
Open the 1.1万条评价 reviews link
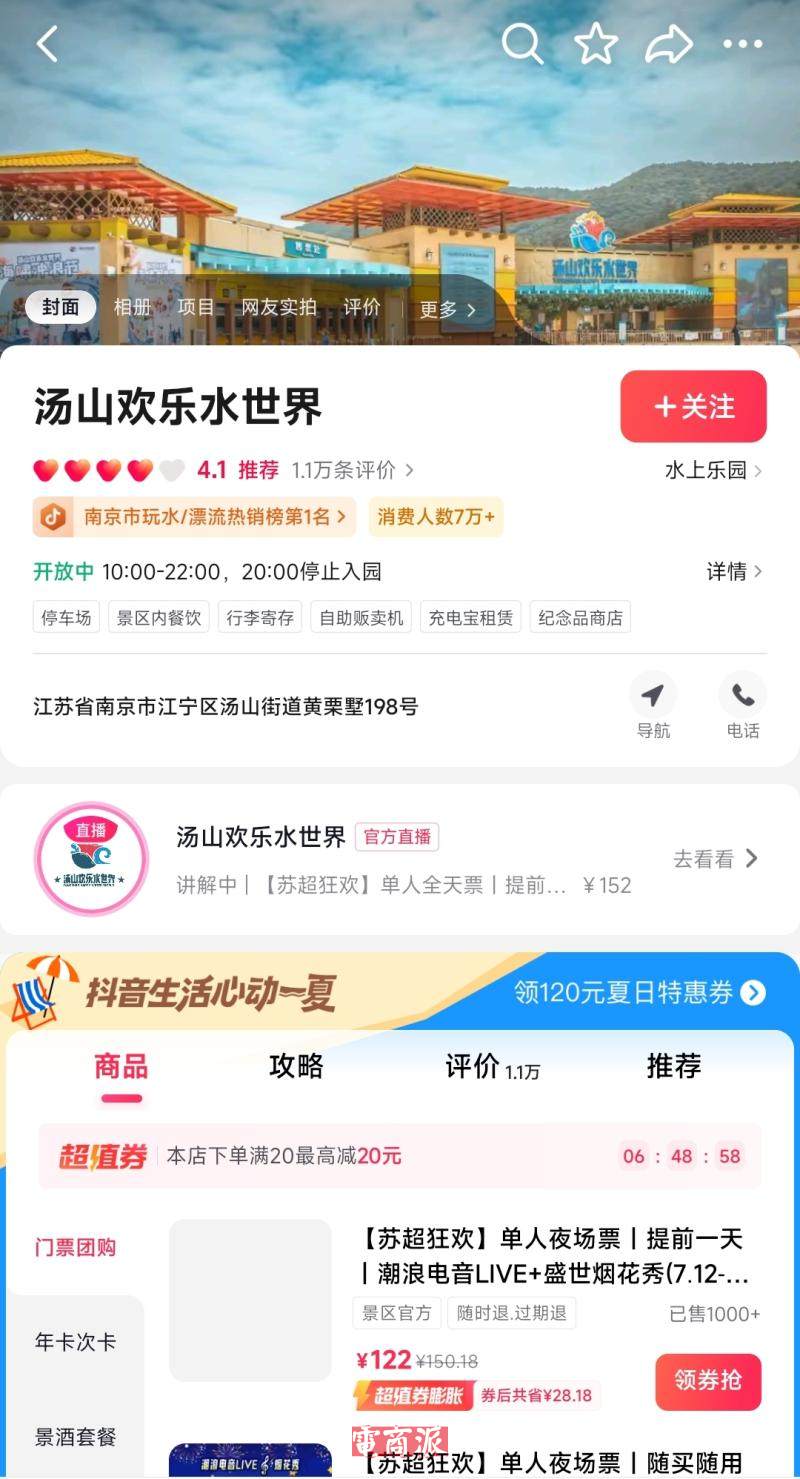[x=352, y=470]
